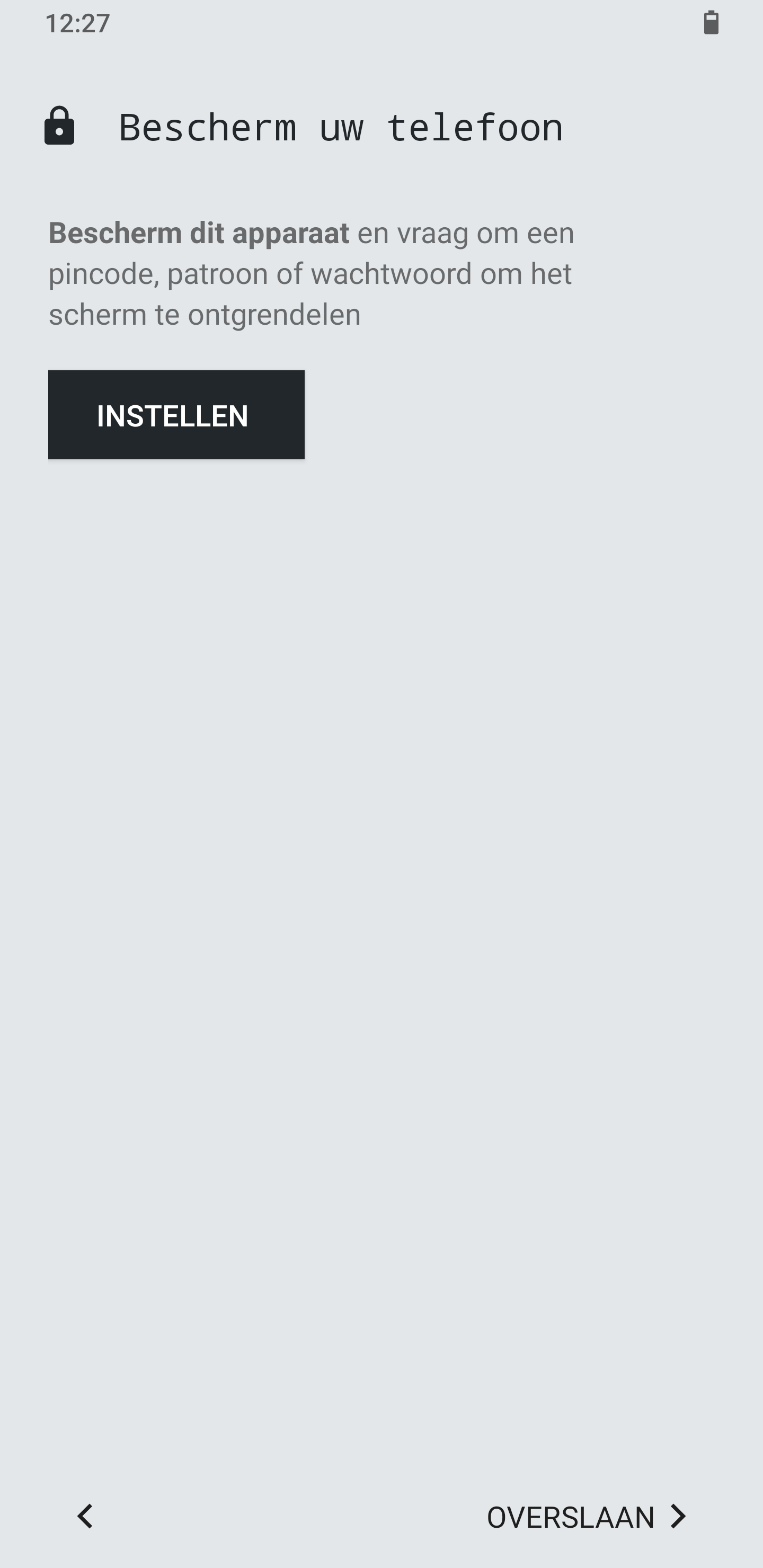
Task: Tap the Bescherm uw telefoon header
Action: (x=341, y=127)
